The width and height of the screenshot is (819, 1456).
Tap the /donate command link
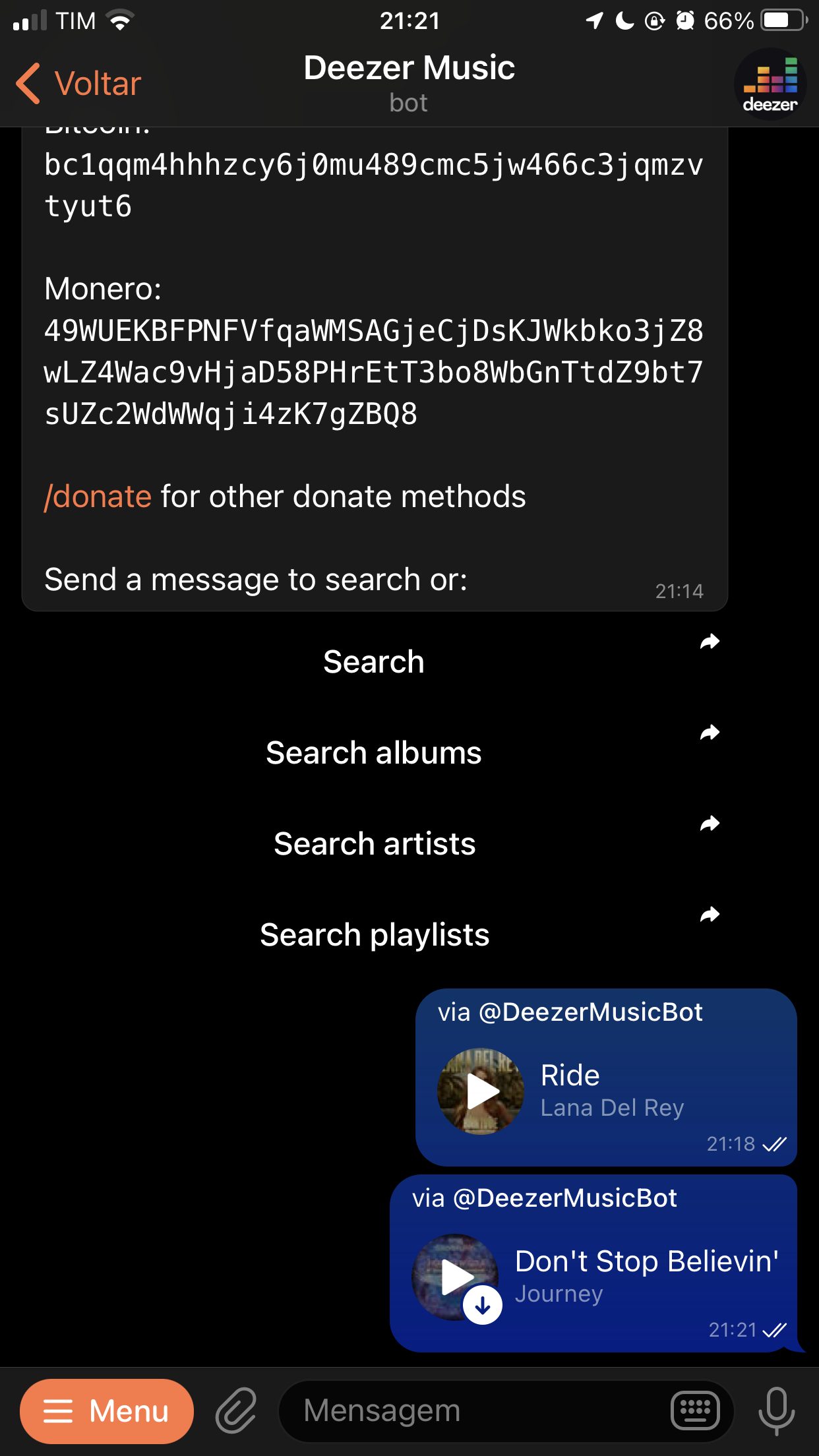click(98, 497)
